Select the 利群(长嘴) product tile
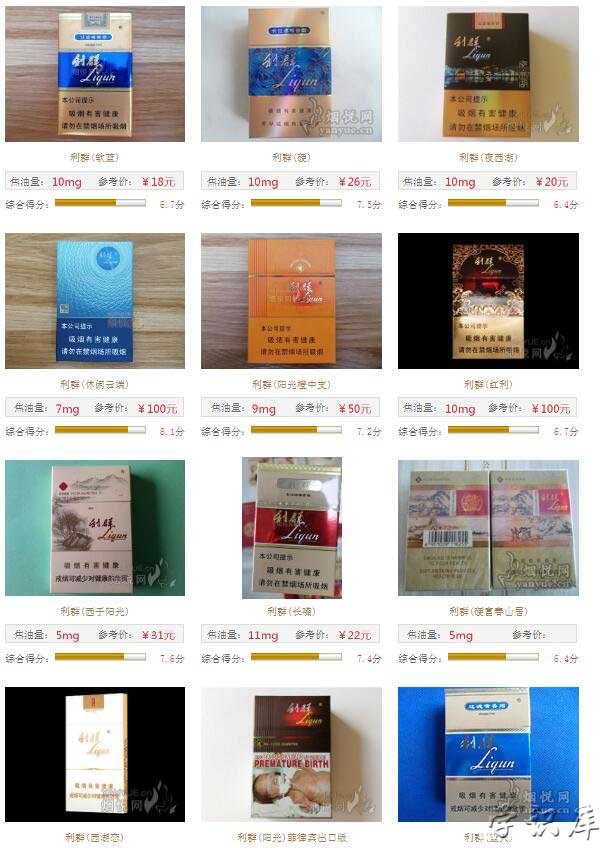This screenshot has width=608, height=848. click(291, 528)
